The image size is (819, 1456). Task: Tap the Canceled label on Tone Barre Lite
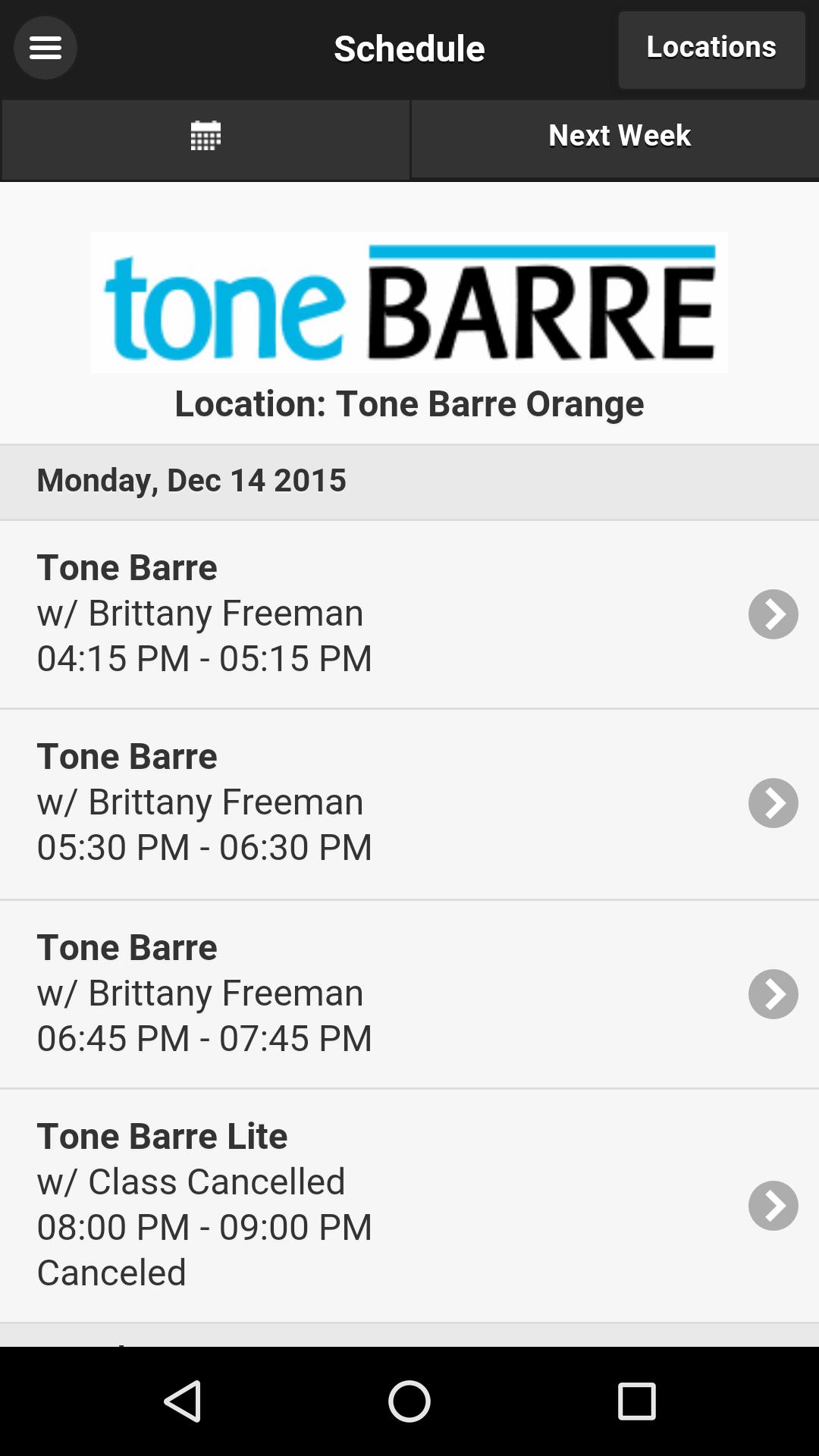click(111, 1272)
